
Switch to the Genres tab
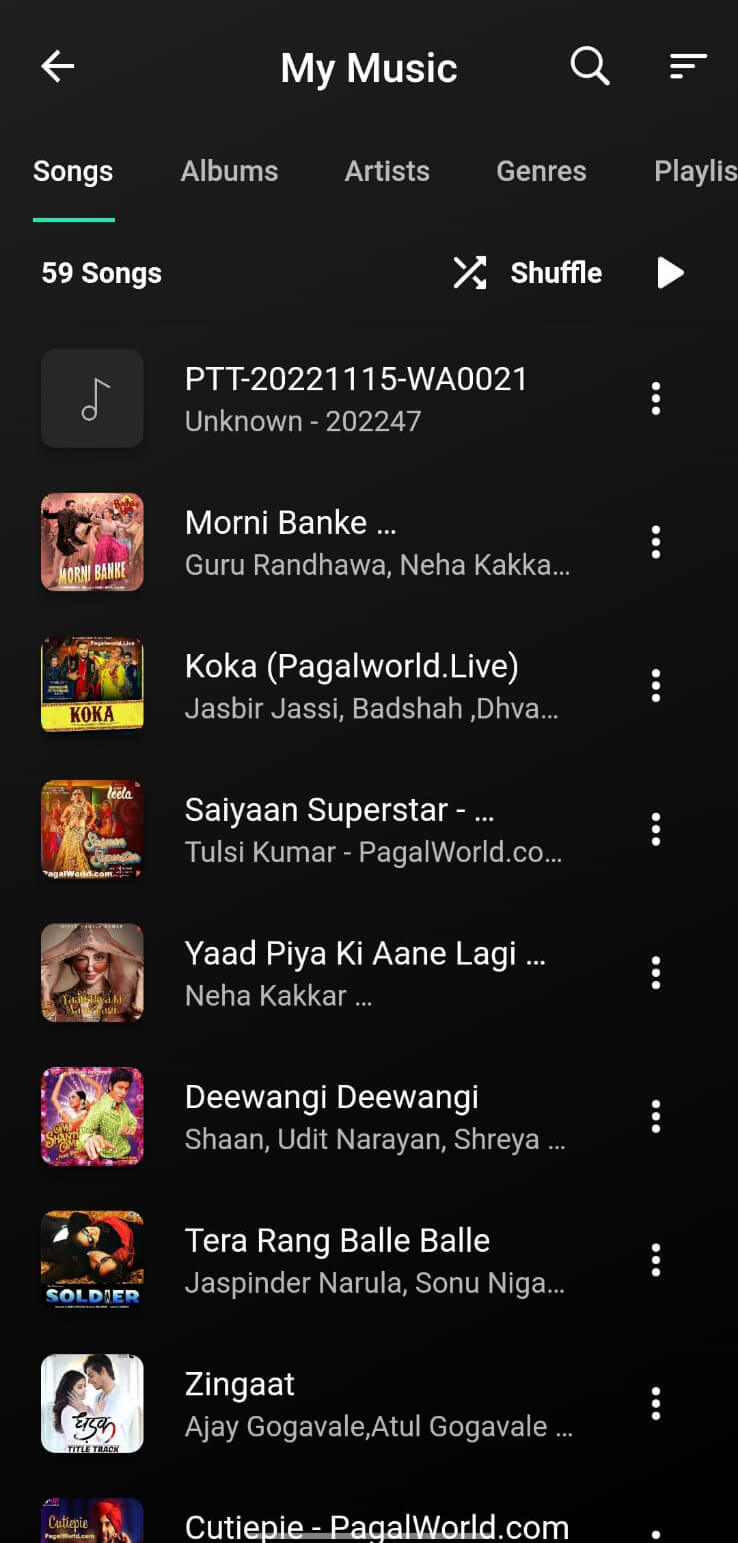pos(541,171)
